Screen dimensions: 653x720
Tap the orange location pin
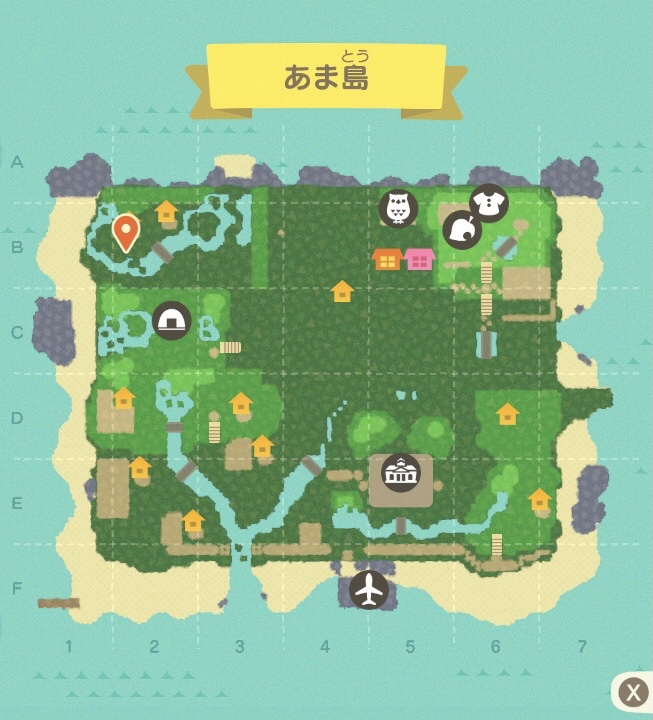tap(125, 231)
